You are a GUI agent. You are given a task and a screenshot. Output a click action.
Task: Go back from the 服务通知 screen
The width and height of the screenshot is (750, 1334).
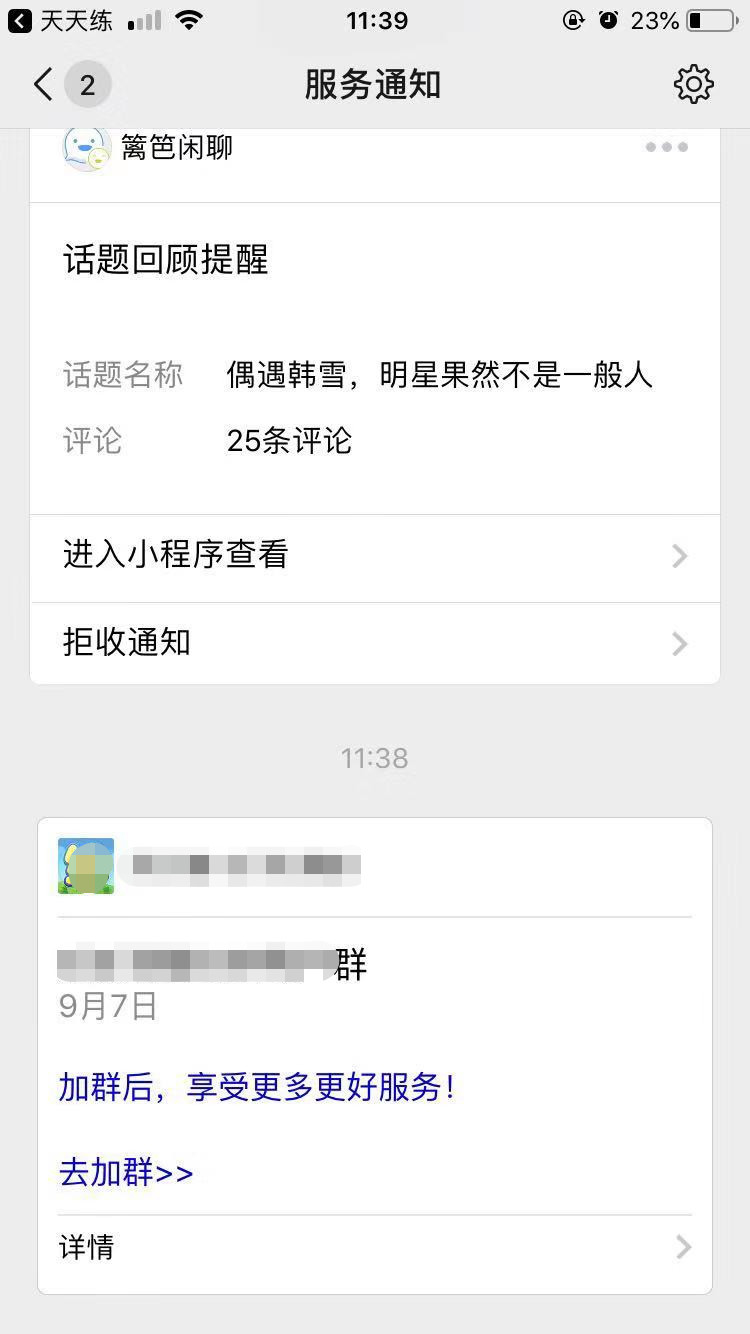(44, 85)
